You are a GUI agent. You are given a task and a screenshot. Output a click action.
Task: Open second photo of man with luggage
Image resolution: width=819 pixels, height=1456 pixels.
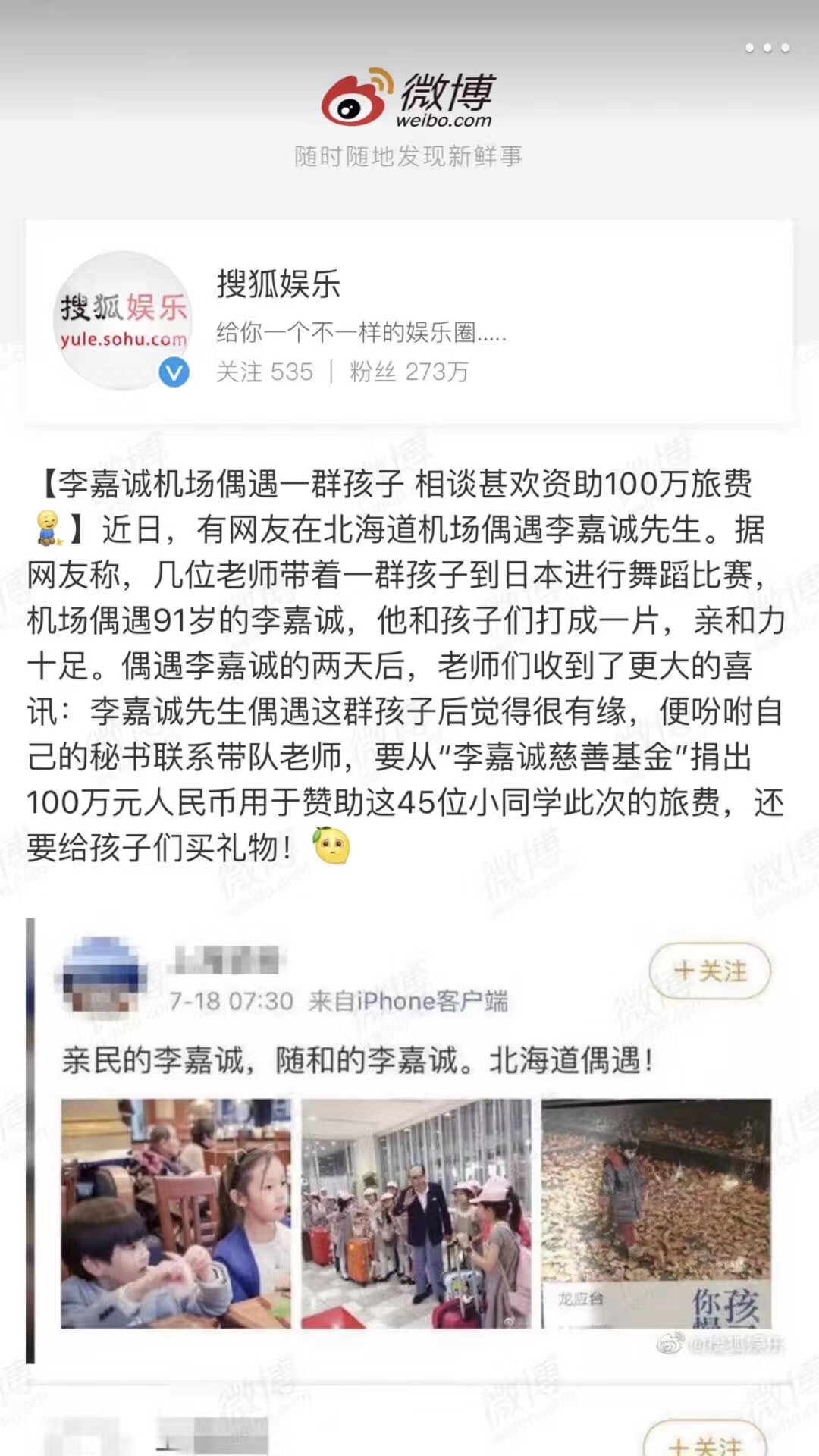click(x=416, y=1213)
